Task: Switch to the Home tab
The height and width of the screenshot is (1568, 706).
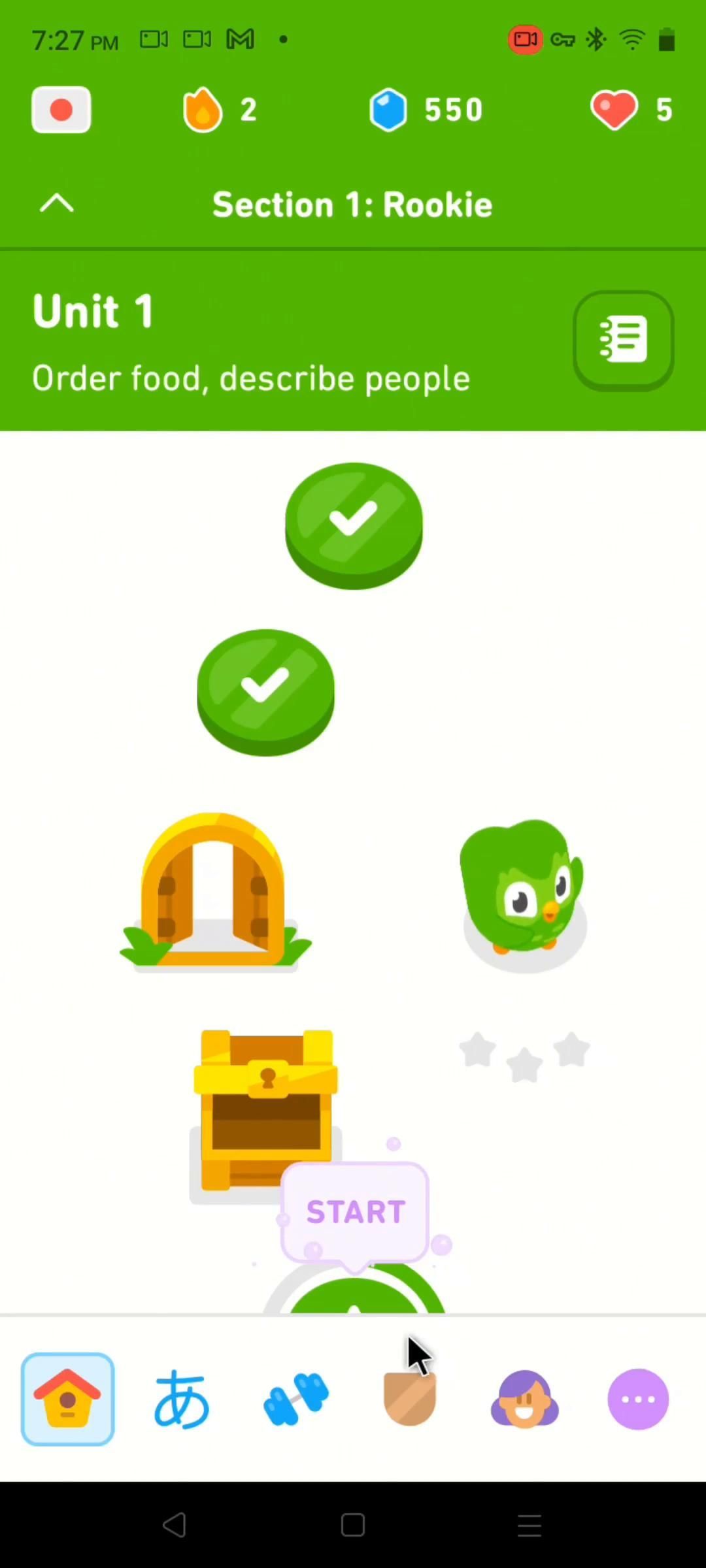Action: [67, 1399]
